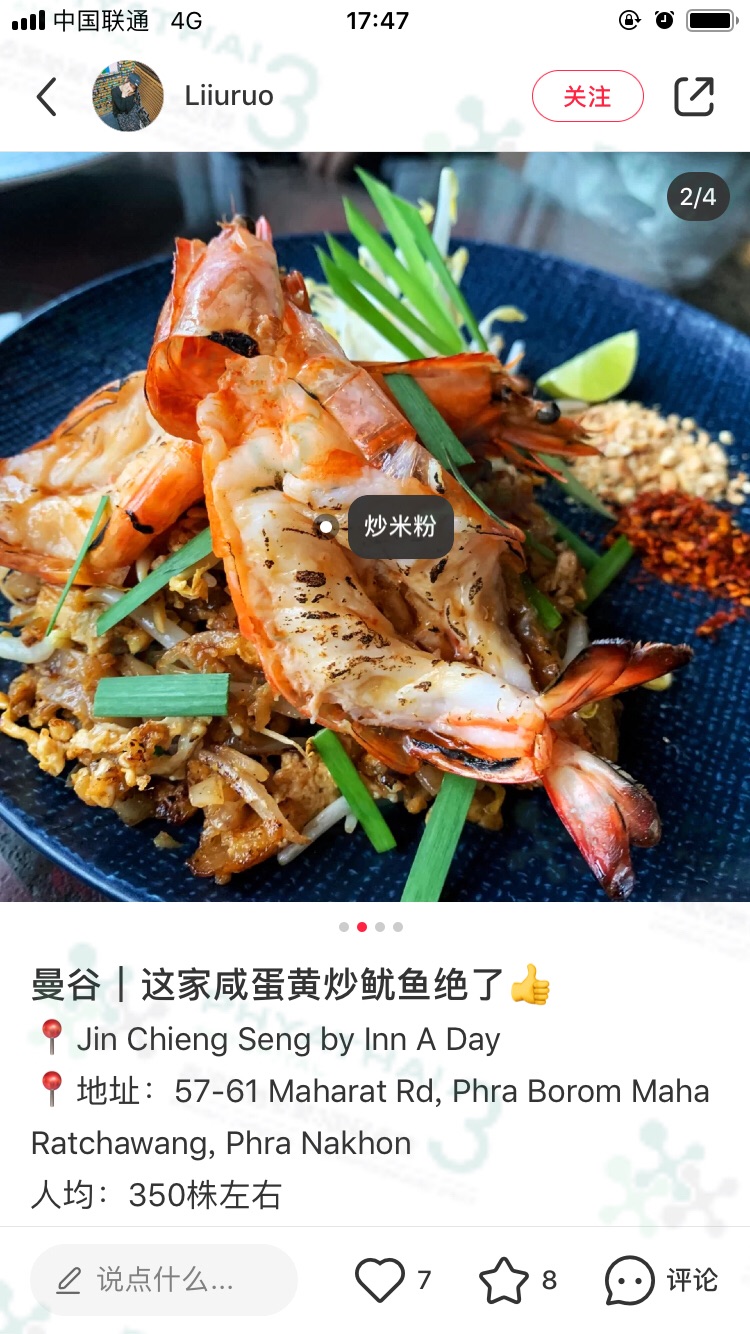Open Liiuruo's profile avatar
The height and width of the screenshot is (1334, 750).
tap(128, 97)
